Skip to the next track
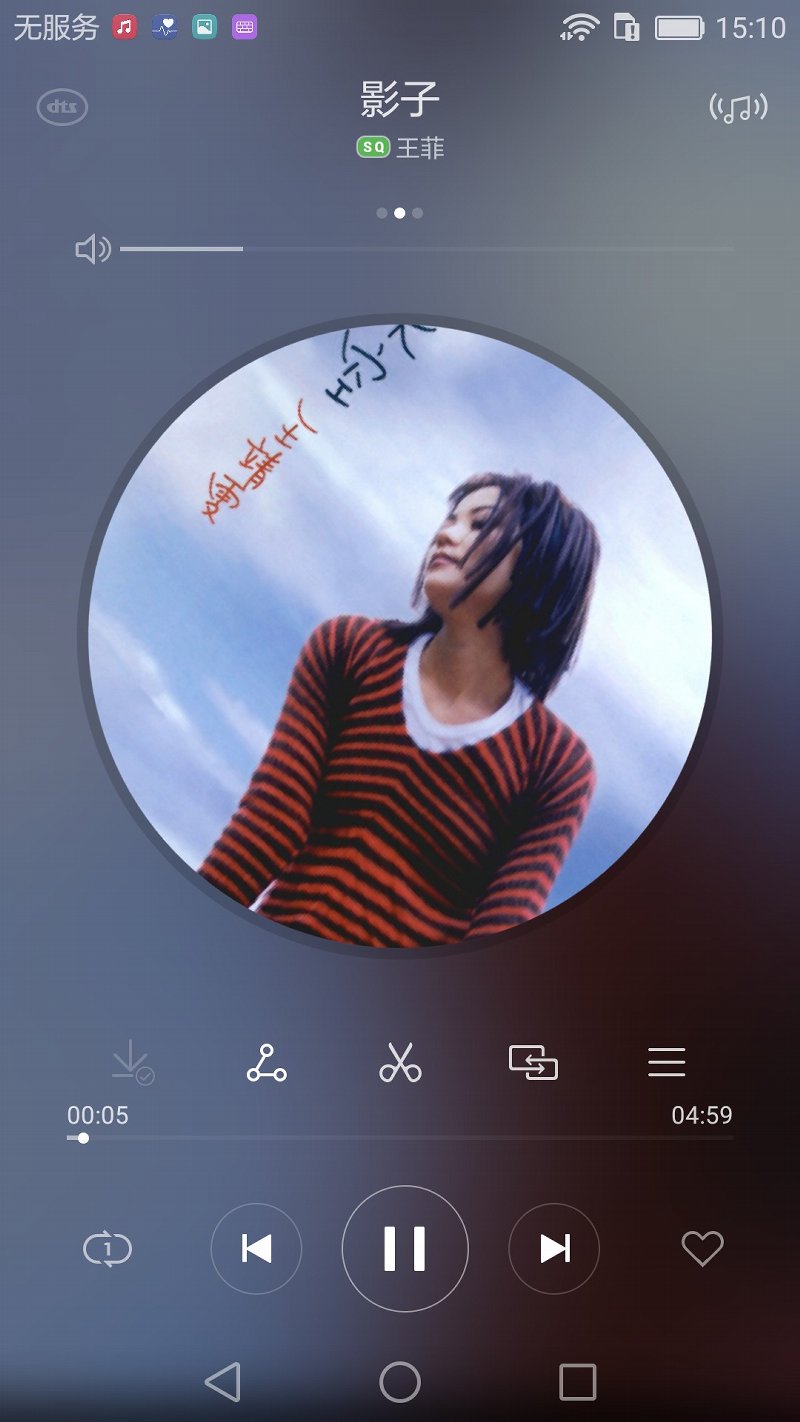The height and width of the screenshot is (1422, 800). pos(554,1248)
